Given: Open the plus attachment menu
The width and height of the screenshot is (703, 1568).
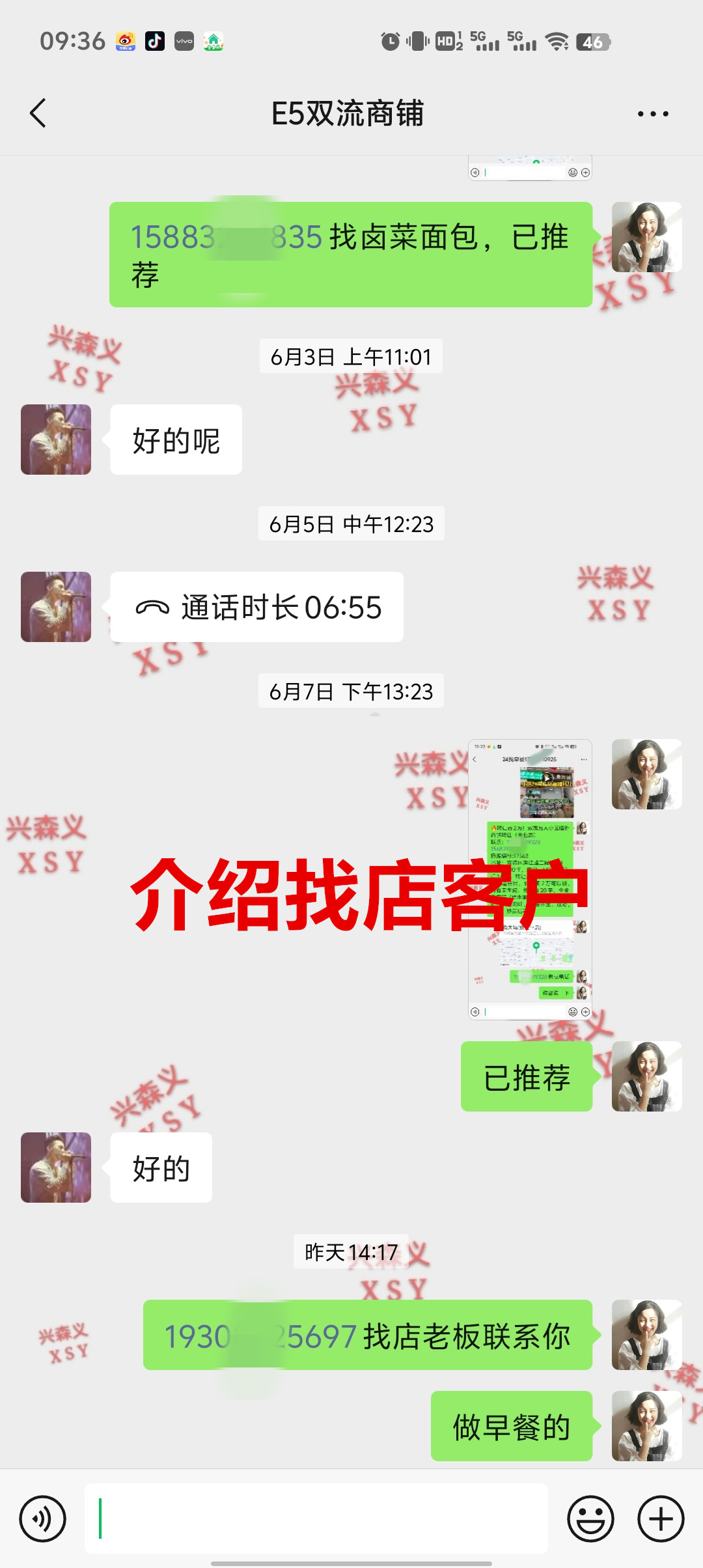Looking at the screenshot, I should tap(661, 1519).
